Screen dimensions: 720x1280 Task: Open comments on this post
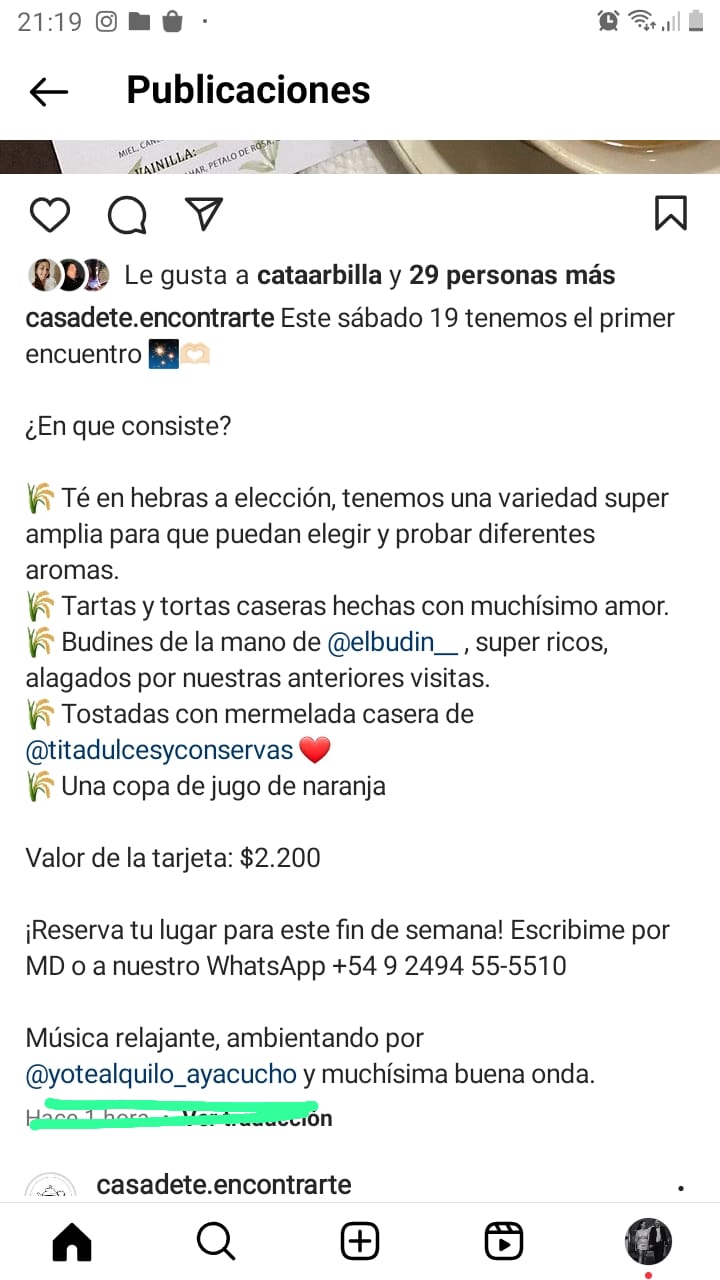(127, 214)
